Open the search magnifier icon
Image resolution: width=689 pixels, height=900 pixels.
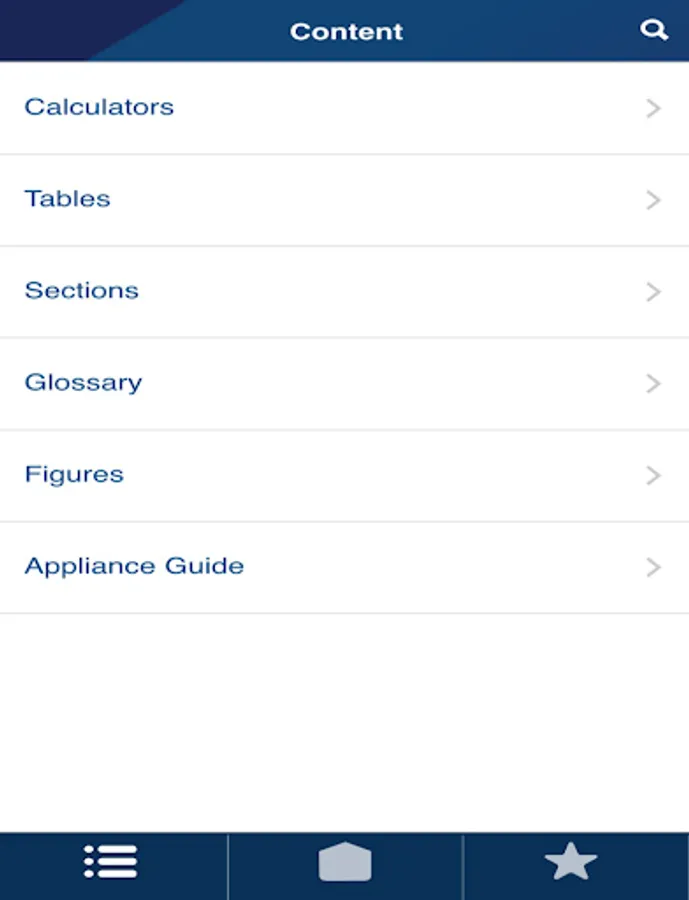[654, 31]
